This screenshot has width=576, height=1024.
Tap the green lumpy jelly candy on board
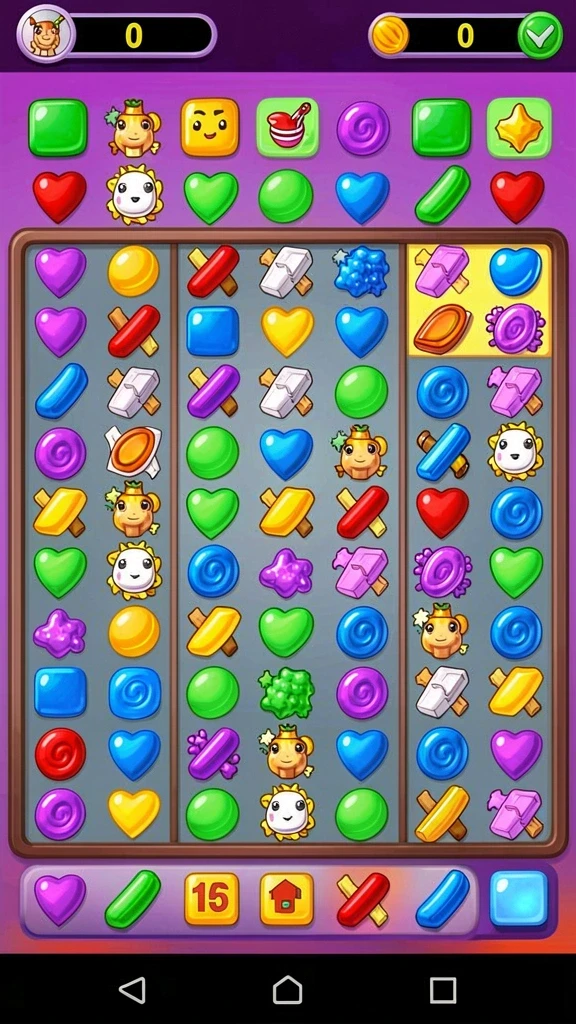point(287,692)
